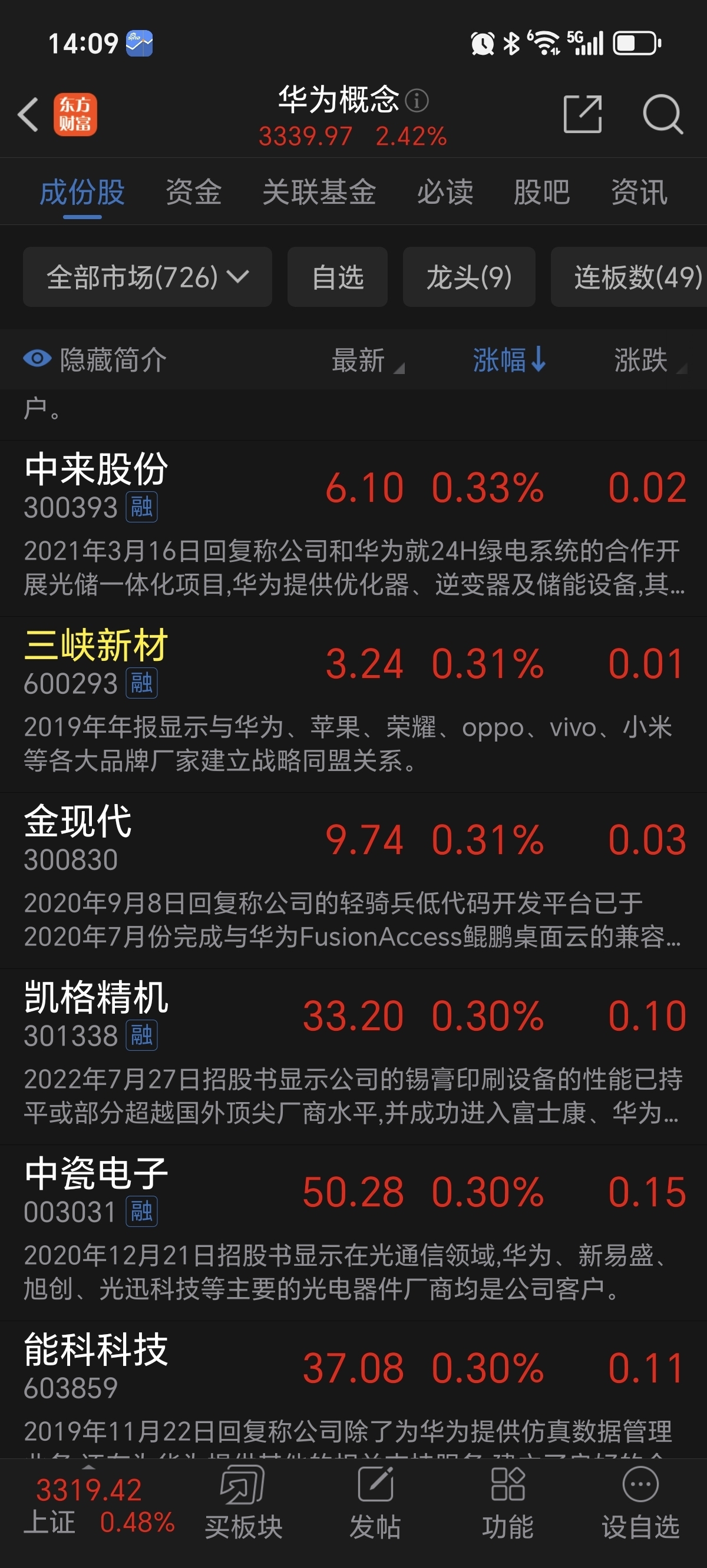The width and height of the screenshot is (707, 1568).
Task: Tap 设自选 in the bottom bar
Action: click(x=640, y=1503)
